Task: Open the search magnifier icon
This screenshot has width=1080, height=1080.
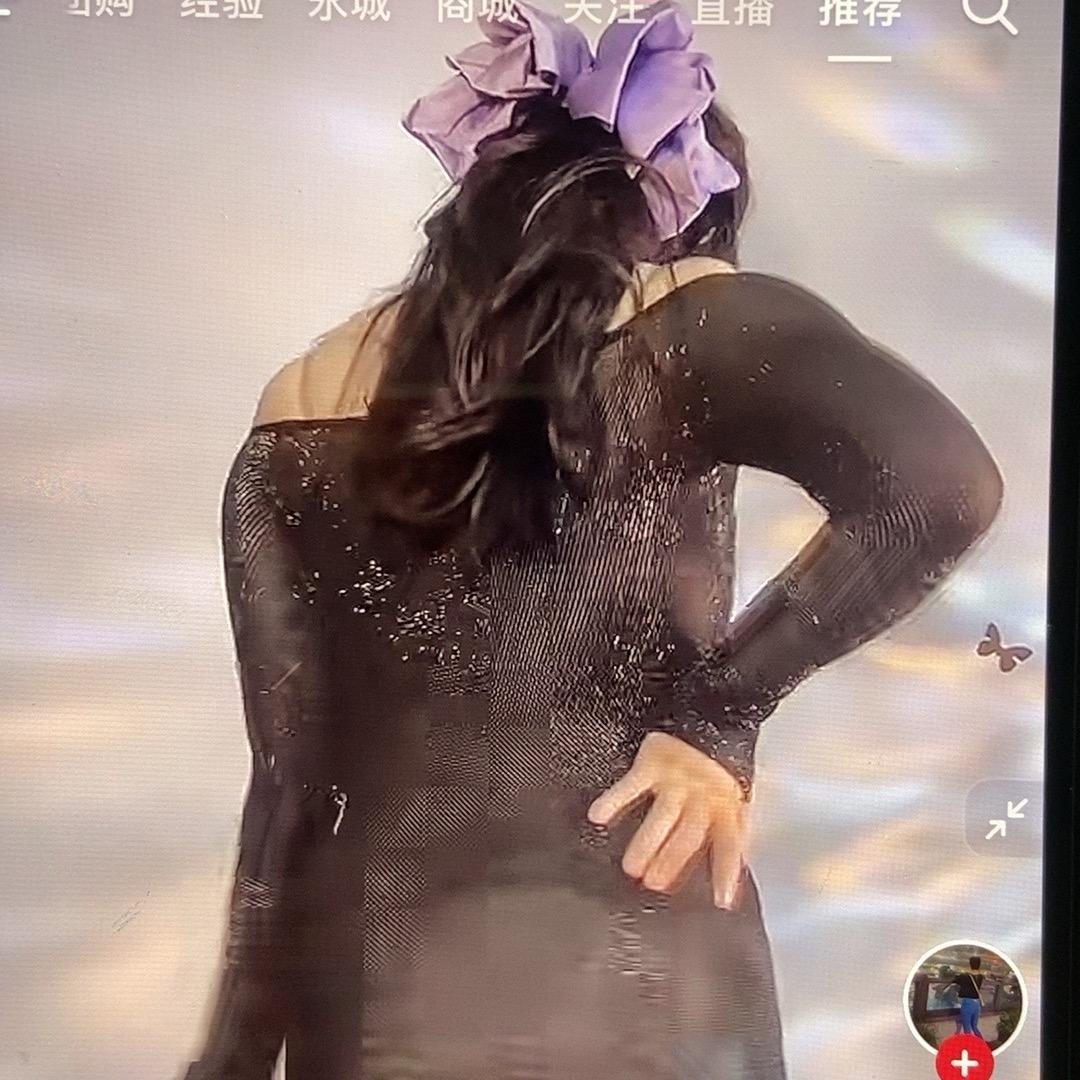Action: point(988,14)
